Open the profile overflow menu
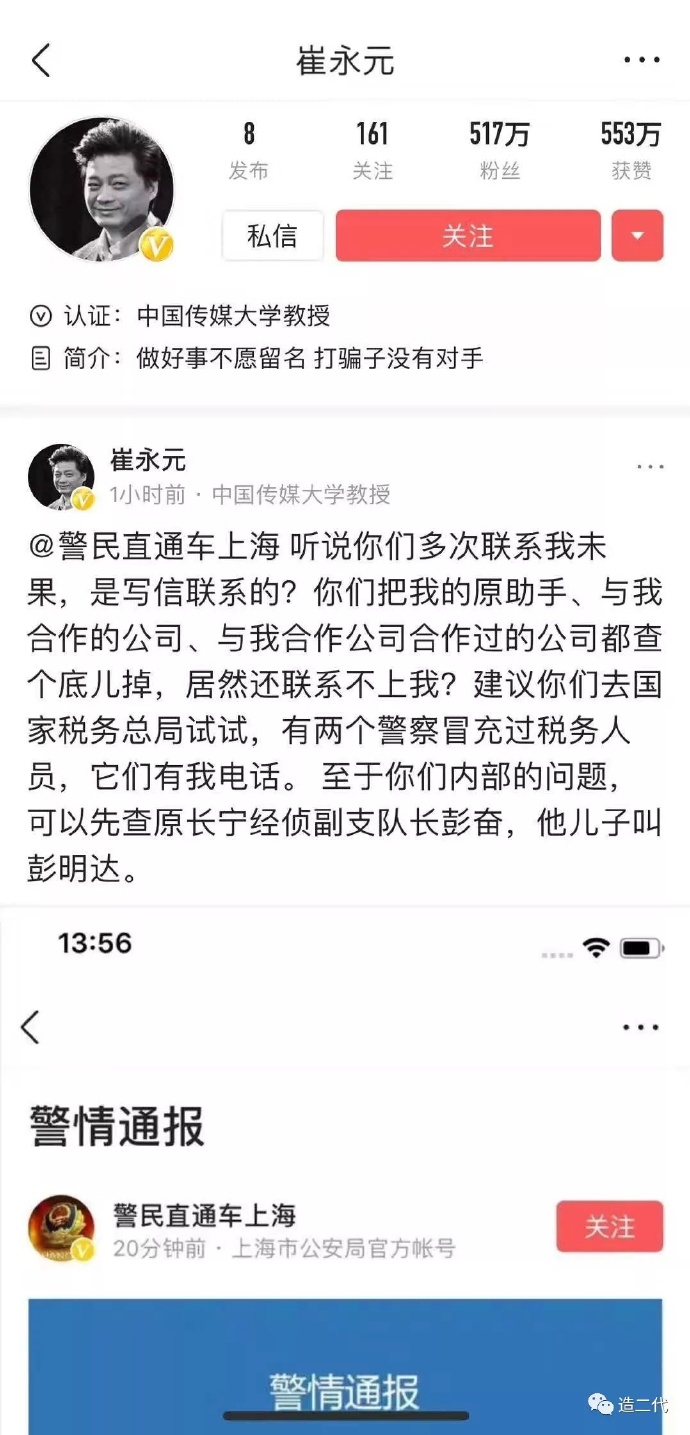This screenshot has width=690, height=1435. click(642, 61)
